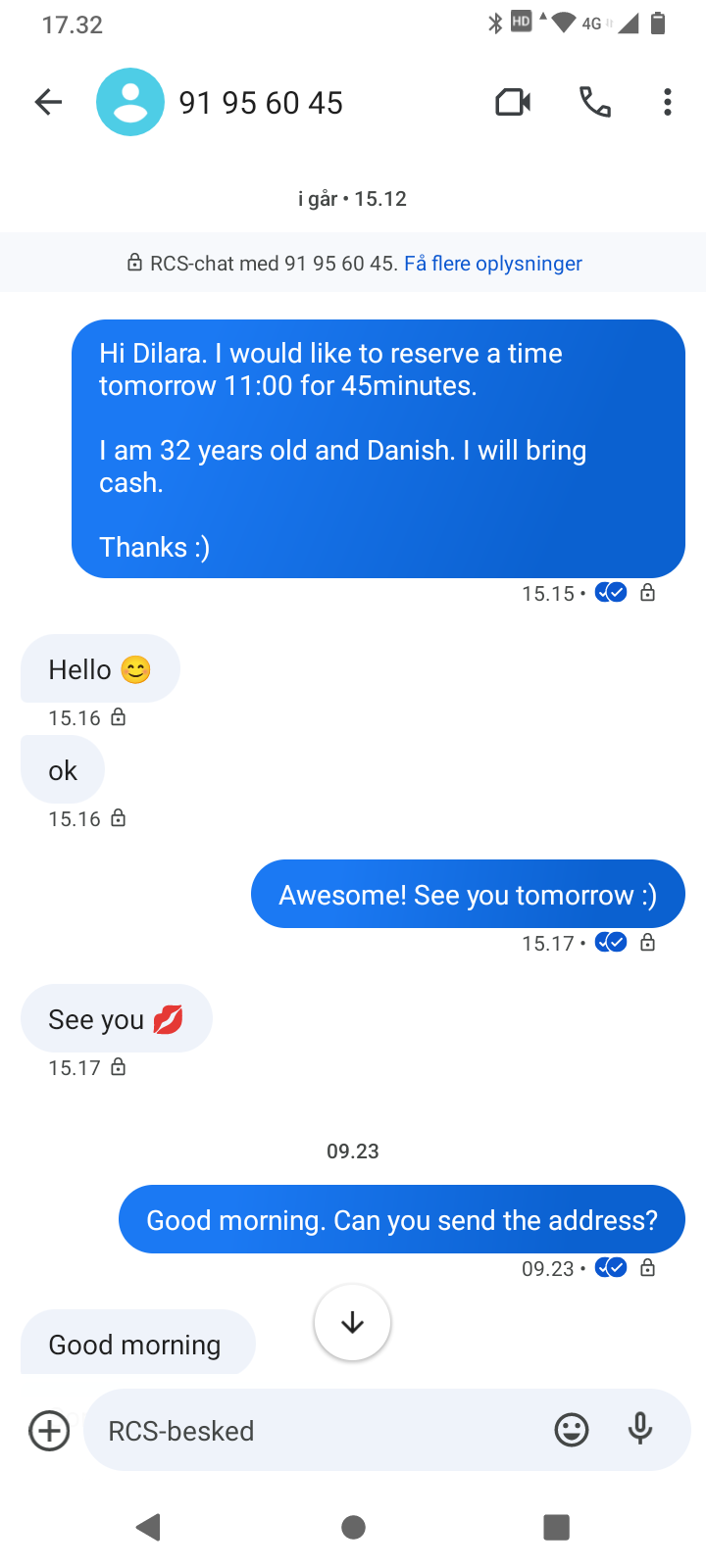
Task: Open the emoji picker
Action: click(572, 1431)
